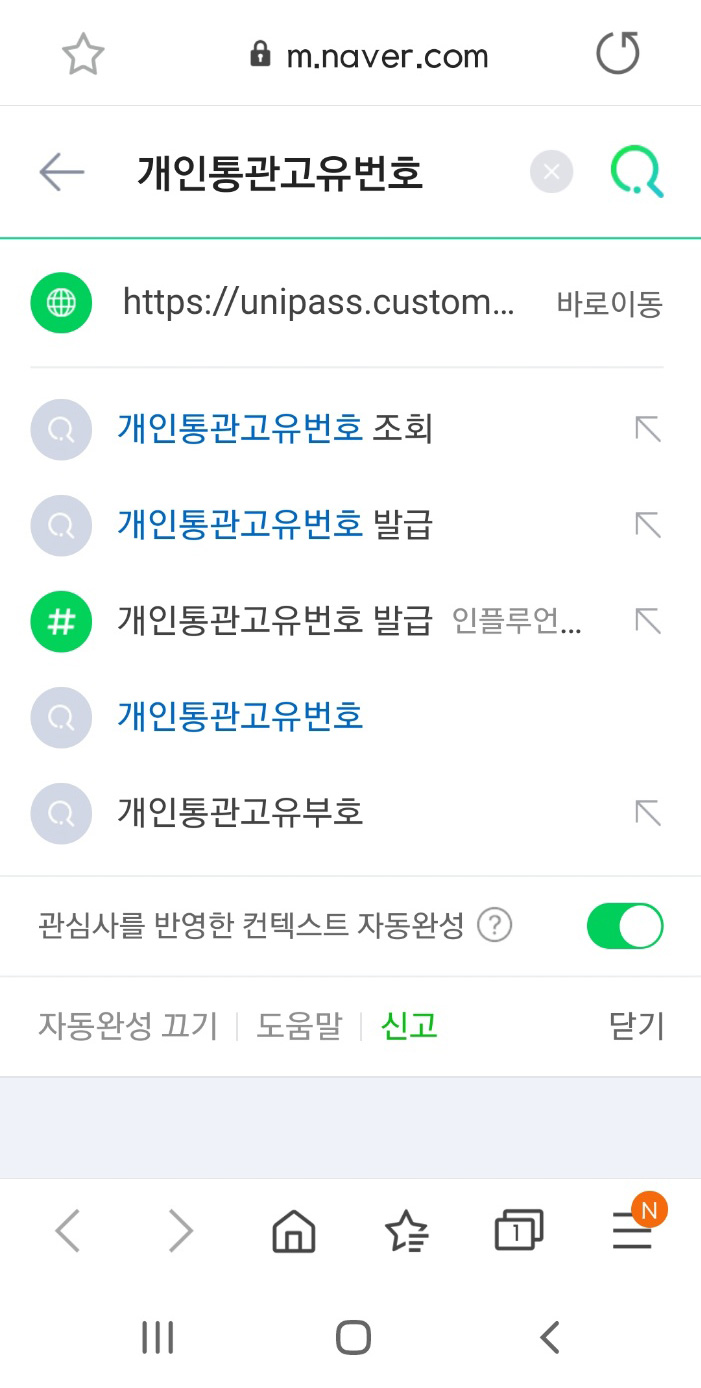This screenshot has height=1388, width=701.
Task: Select suggestion 개인통관고유부호
Action: click(x=240, y=813)
